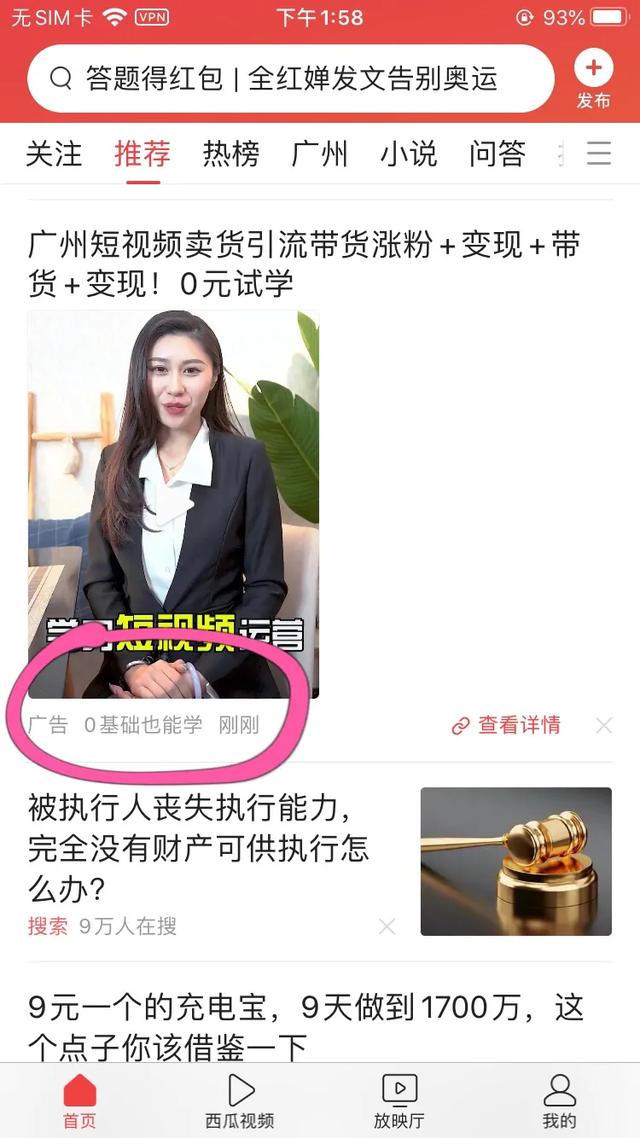
Task: Open the channel list menu icon
Action: click(599, 154)
